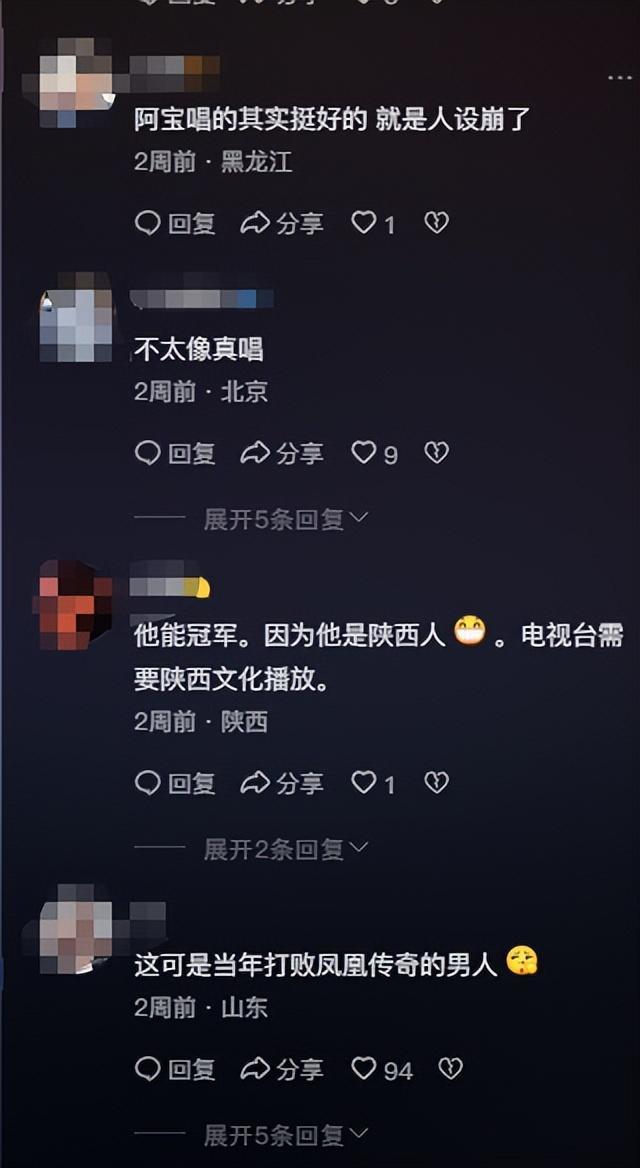Screen dimensions: 640x1168
Task: Share the 阿宝唱的其实挺好的 comment
Action: [282, 224]
